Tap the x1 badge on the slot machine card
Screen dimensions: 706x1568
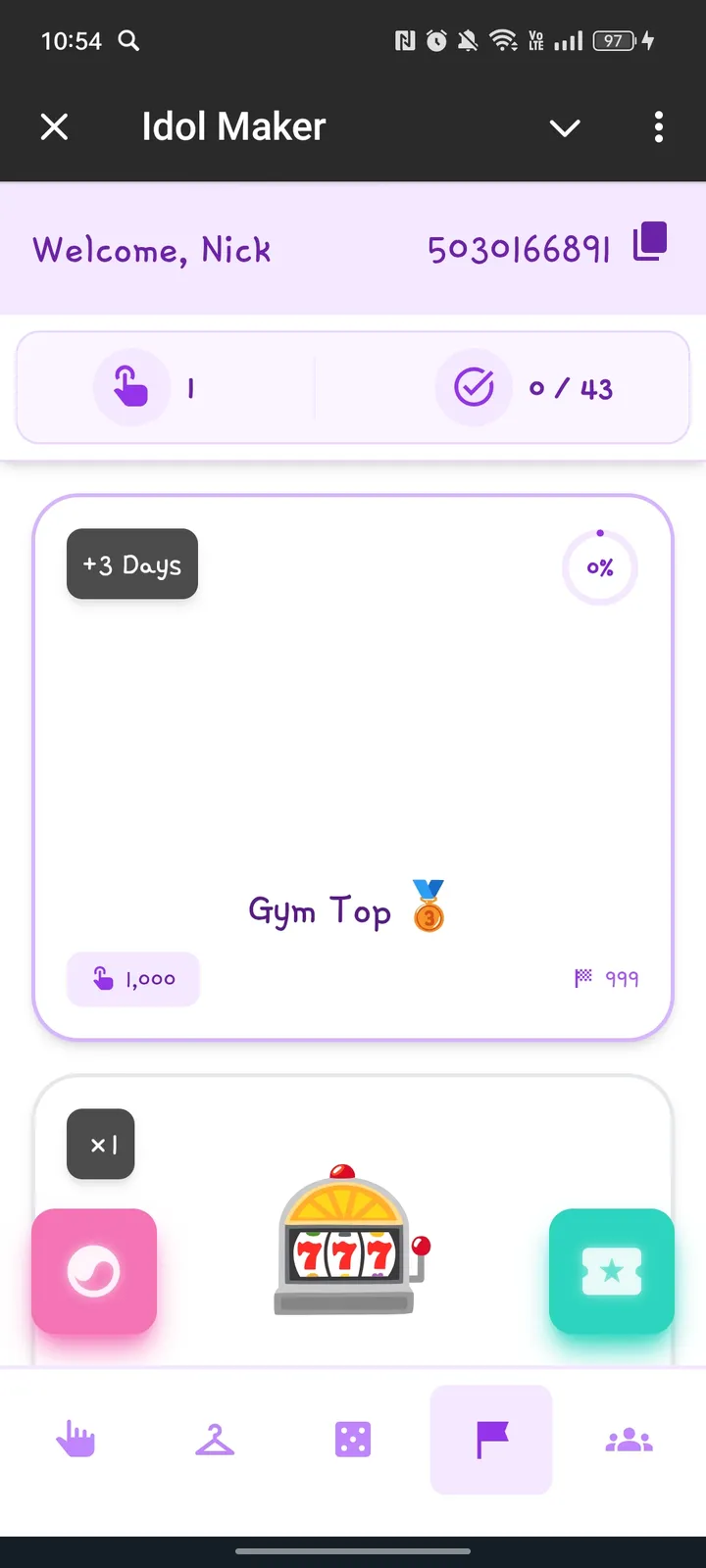coord(100,1144)
